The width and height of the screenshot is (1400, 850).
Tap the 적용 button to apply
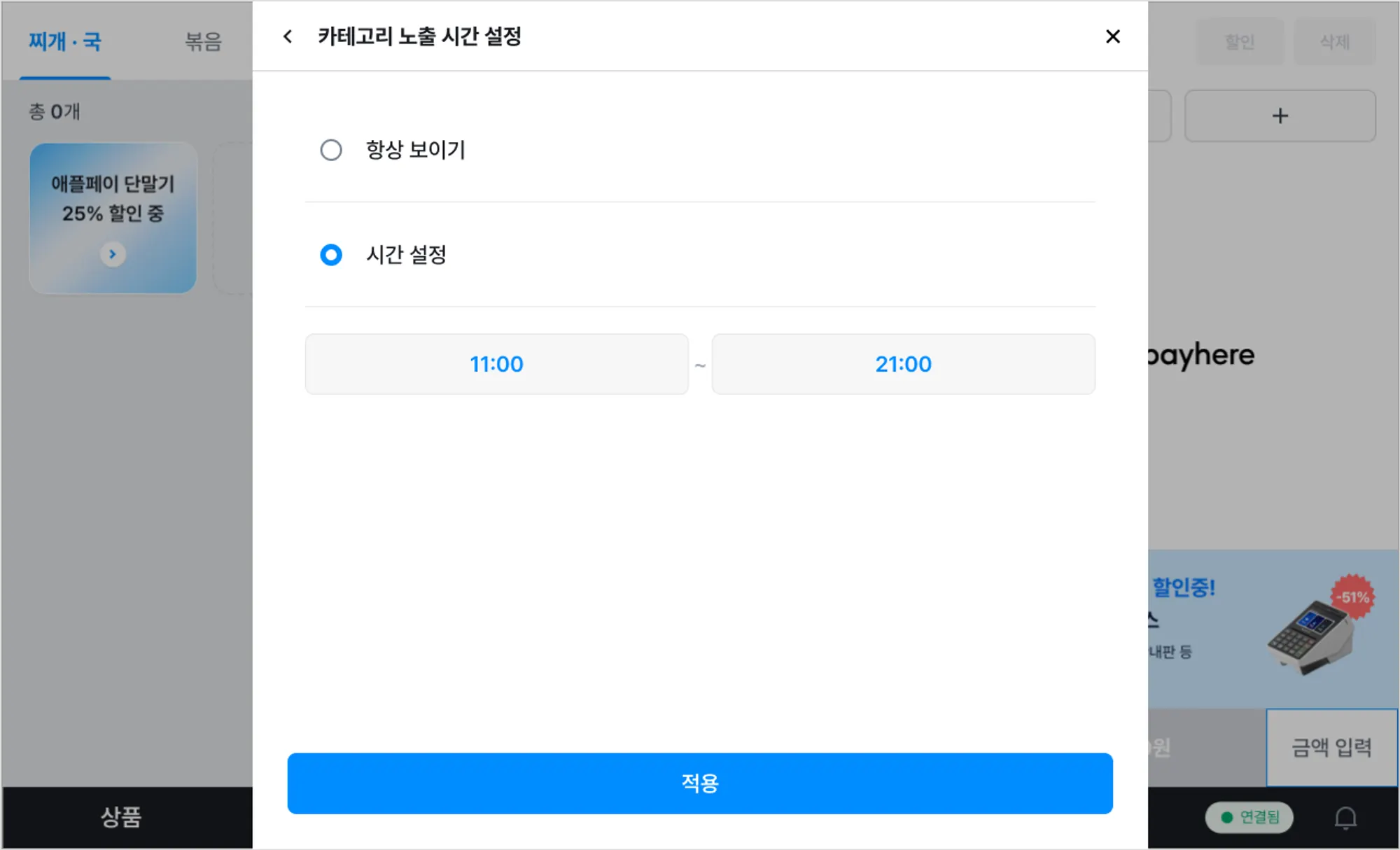[700, 783]
